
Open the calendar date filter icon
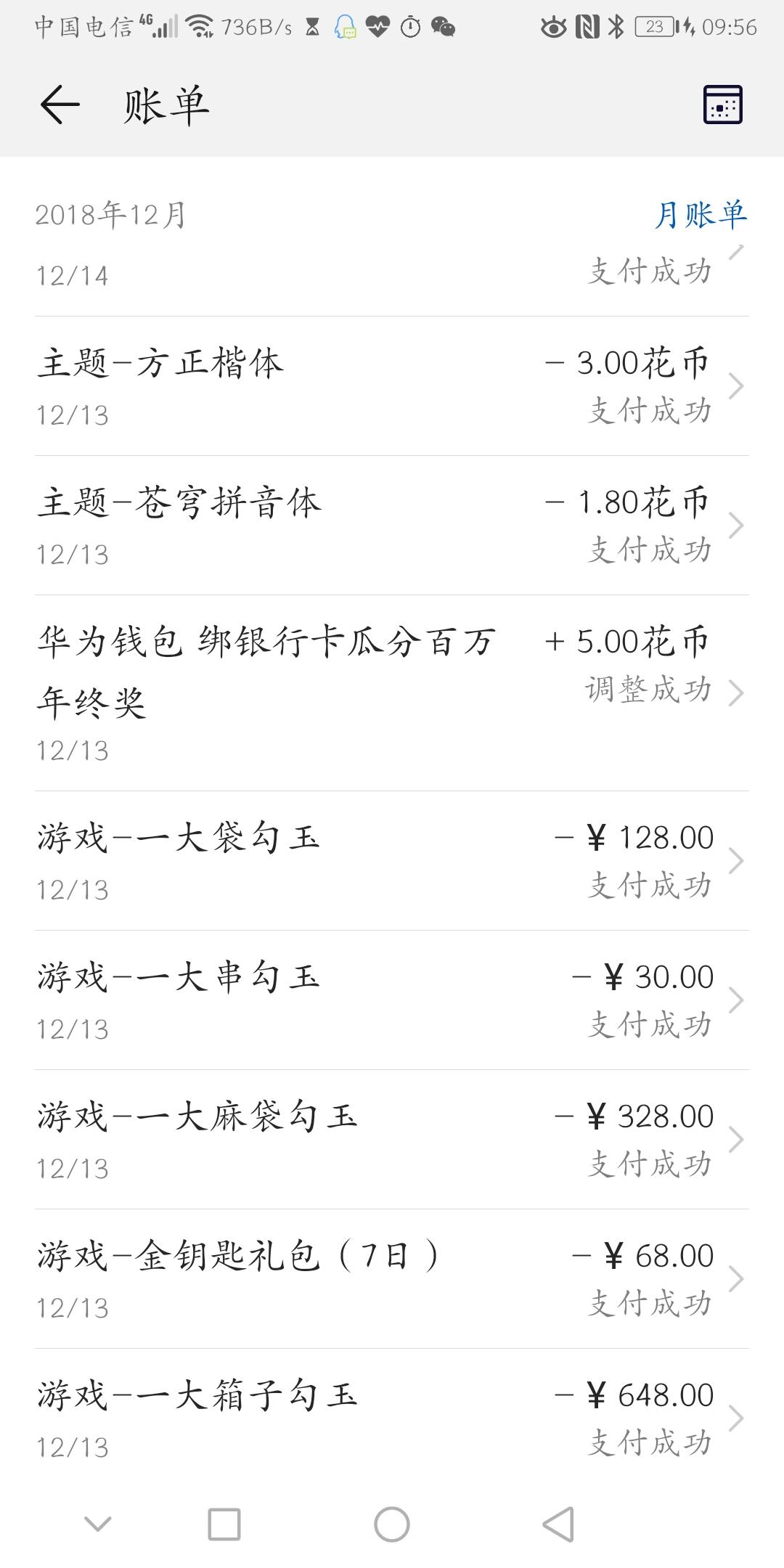[722, 105]
